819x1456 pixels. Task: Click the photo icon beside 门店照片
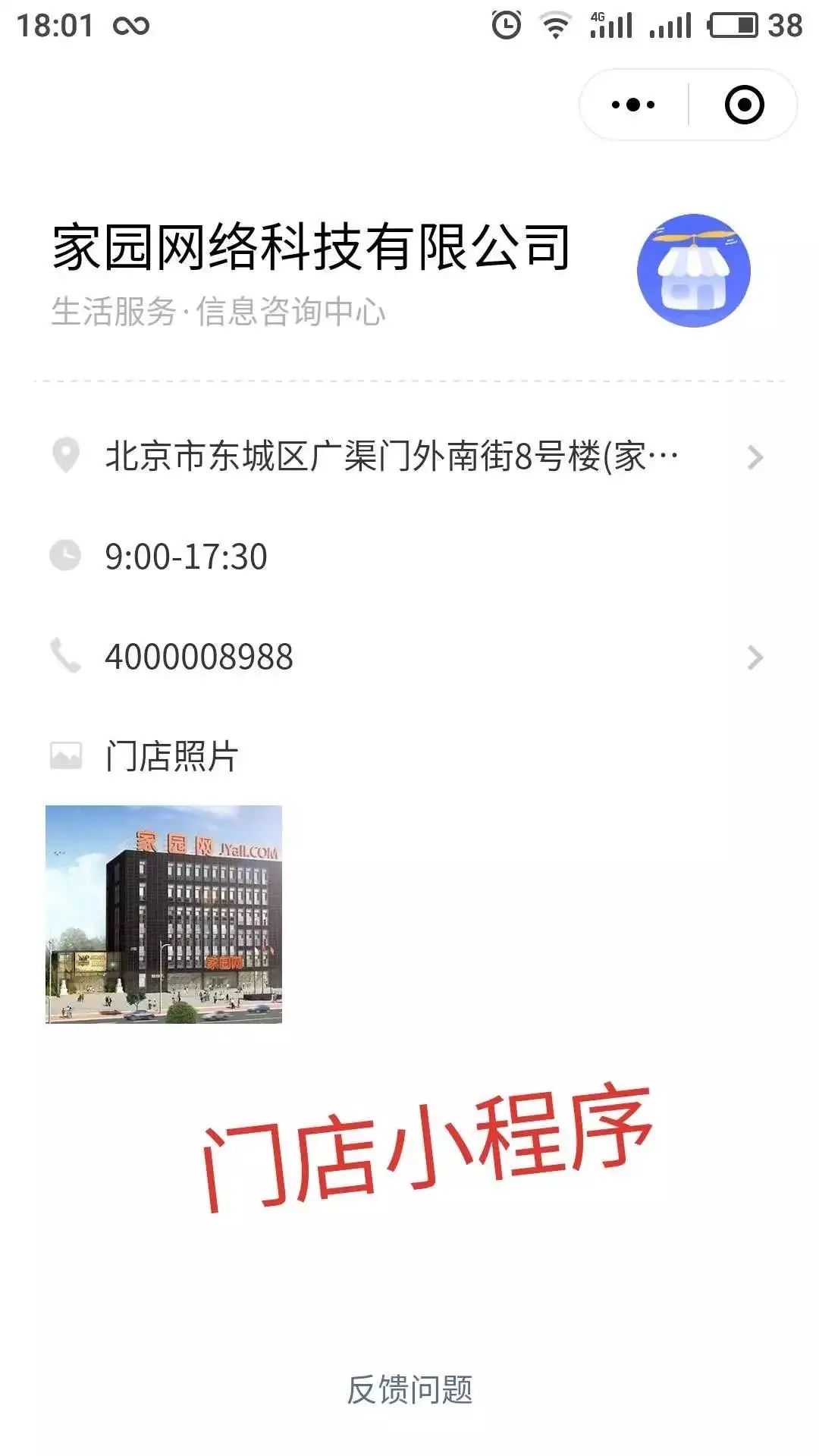(x=65, y=753)
